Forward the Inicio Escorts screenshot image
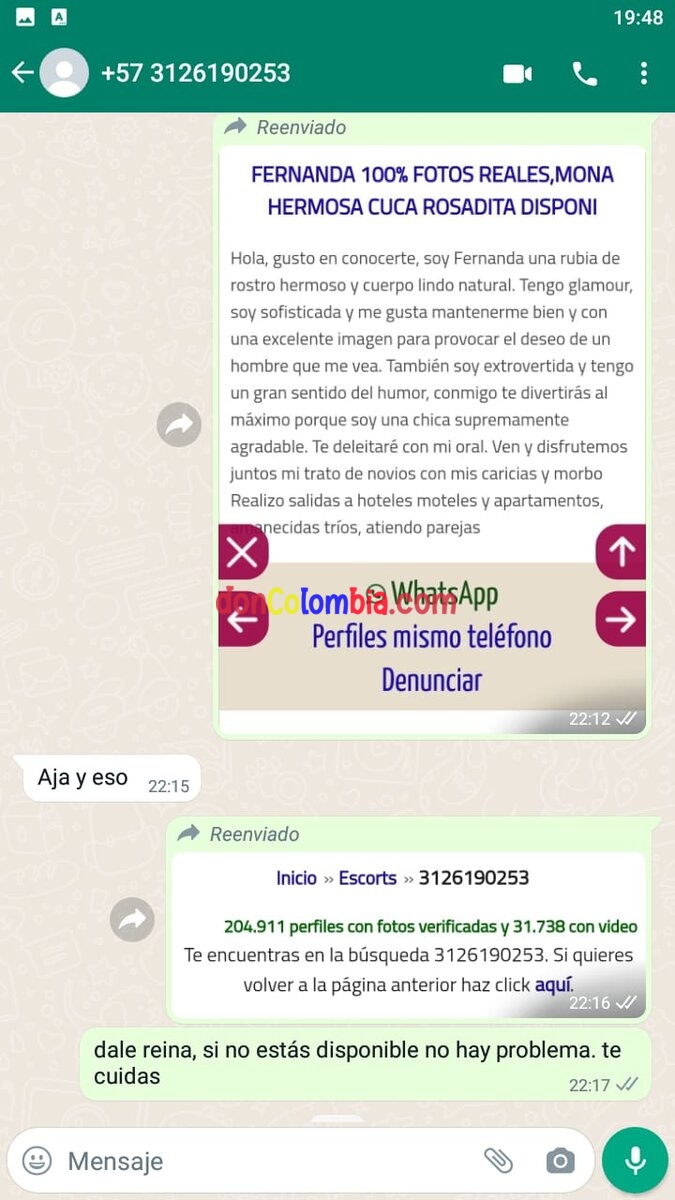This screenshot has height=1200, width=675. click(132, 920)
